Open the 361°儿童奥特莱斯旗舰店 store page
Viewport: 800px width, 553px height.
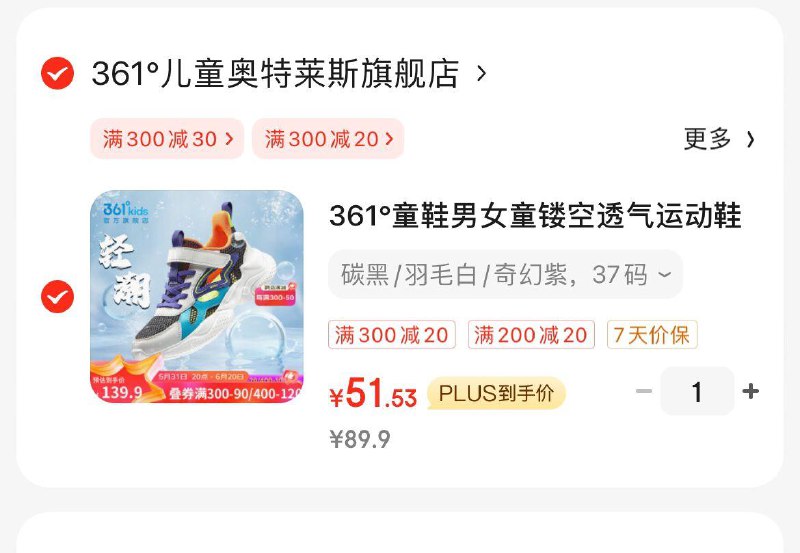[x=287, y=73]
